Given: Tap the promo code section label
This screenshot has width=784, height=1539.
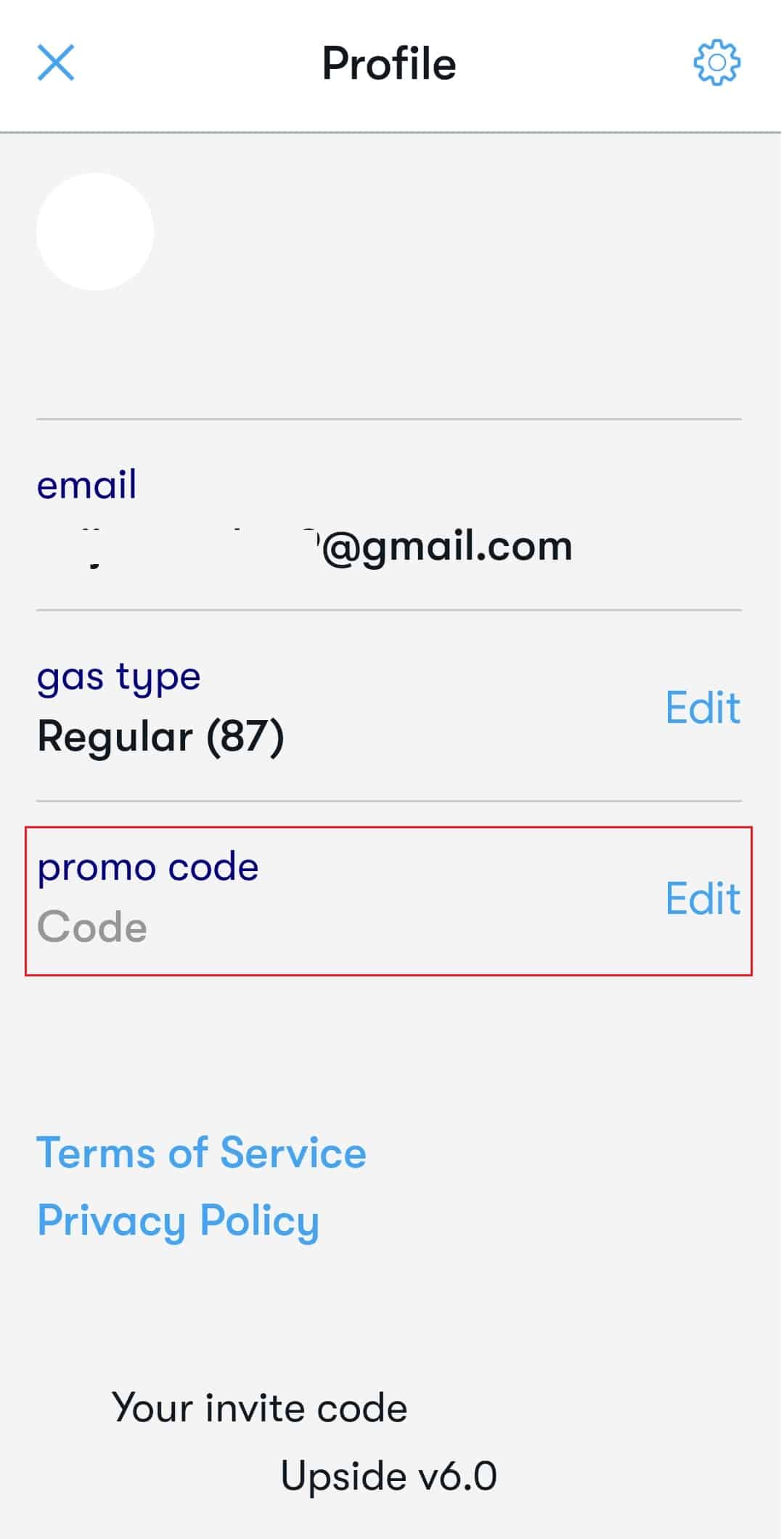Looking at the screenshot, I should (x=148, y=865).
